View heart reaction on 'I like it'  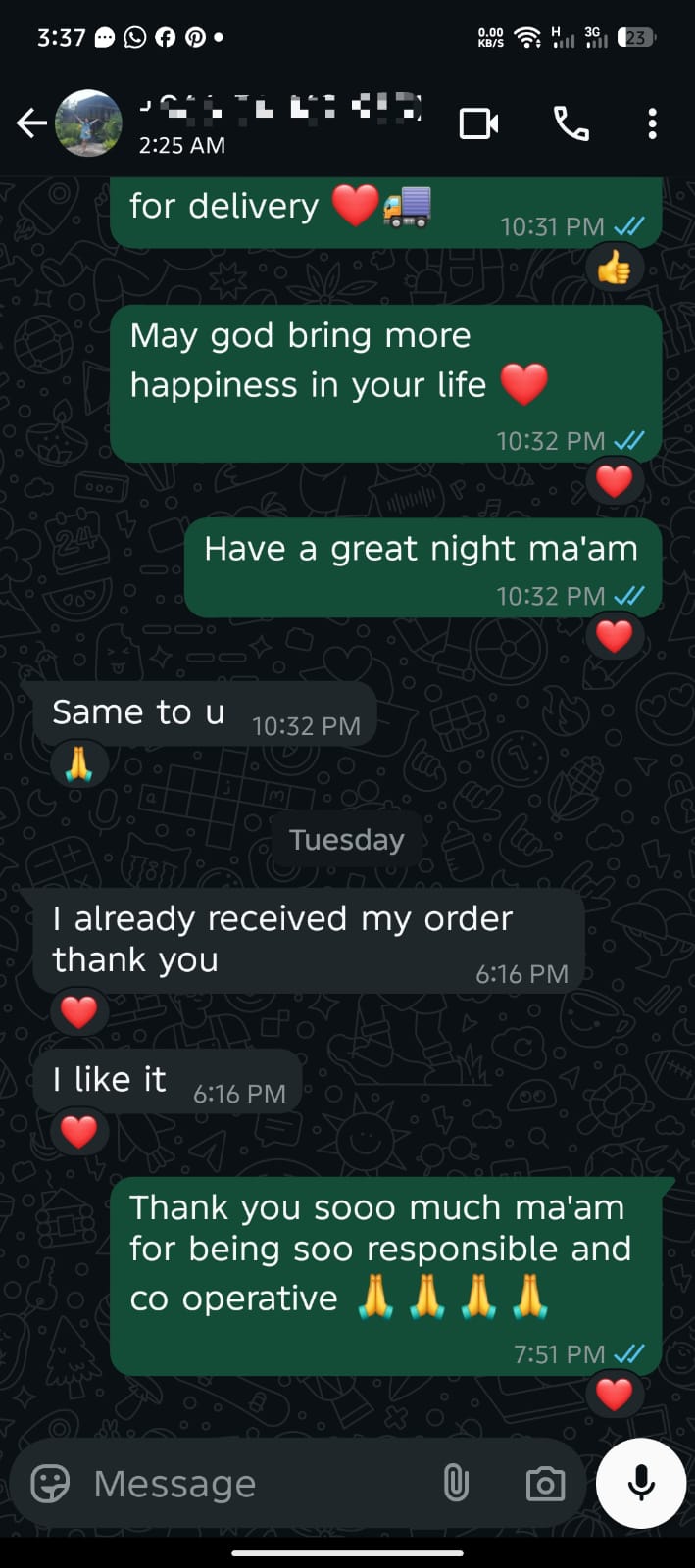78,1132
